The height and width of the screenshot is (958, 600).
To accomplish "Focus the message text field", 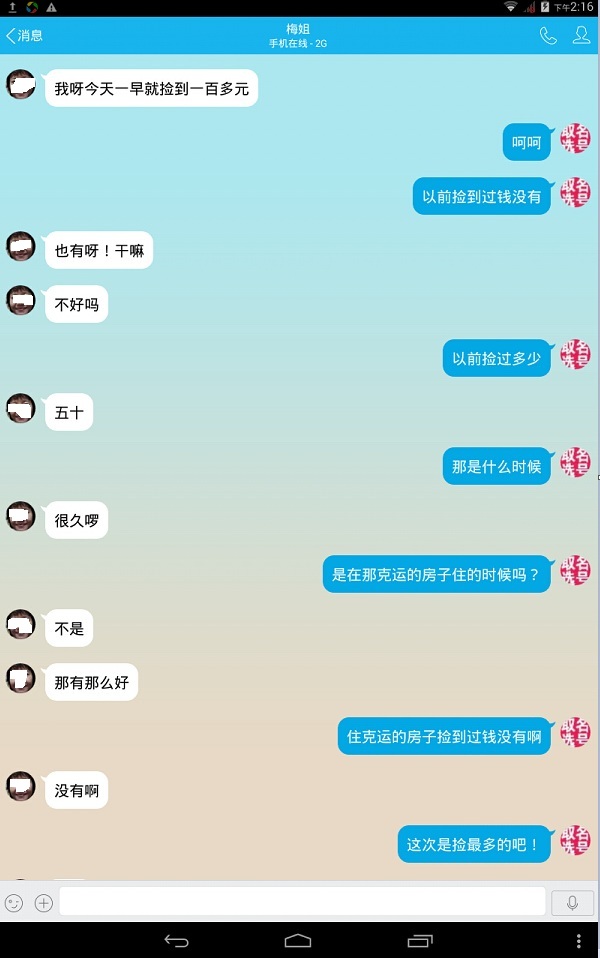I will (302, 902).
